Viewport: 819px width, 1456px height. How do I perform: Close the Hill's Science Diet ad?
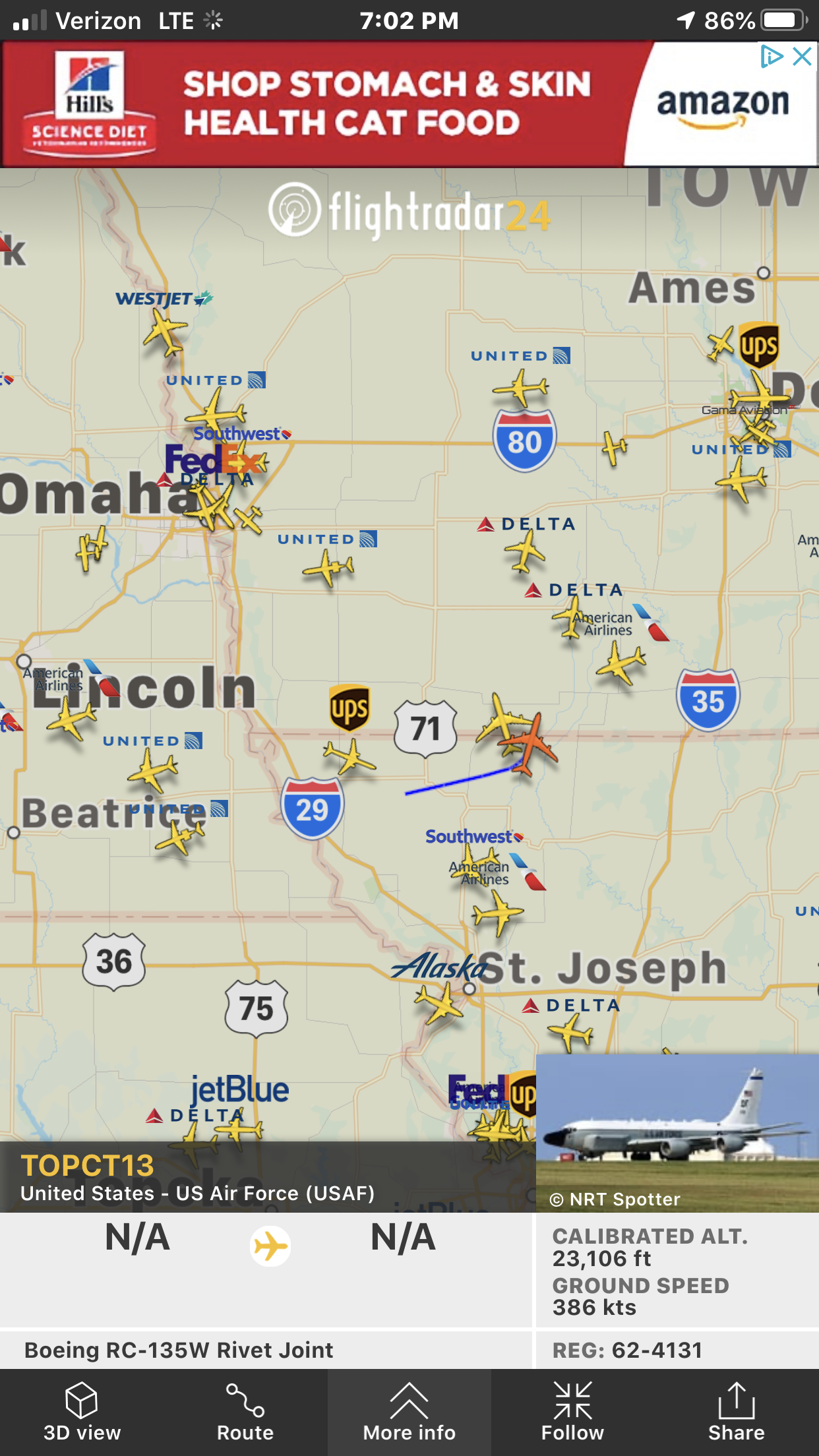coord(802,57)
